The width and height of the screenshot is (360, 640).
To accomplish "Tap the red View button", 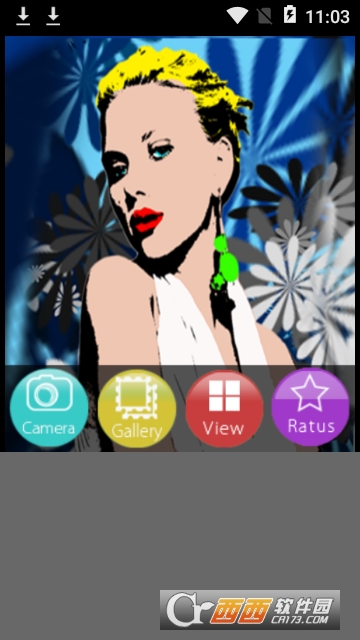I will [224, 409].
